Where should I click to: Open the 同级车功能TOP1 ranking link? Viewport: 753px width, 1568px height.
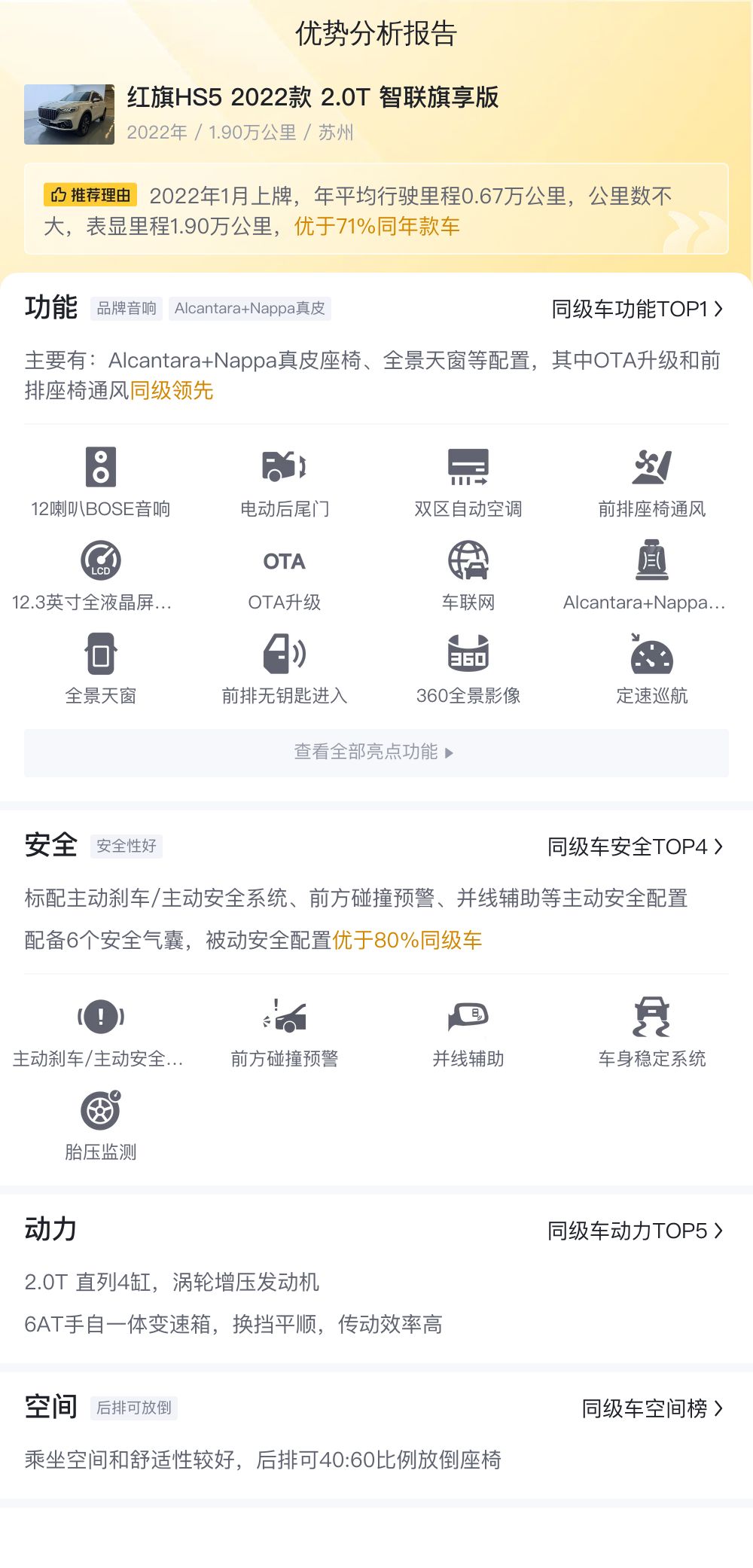(x=637, y=309)
